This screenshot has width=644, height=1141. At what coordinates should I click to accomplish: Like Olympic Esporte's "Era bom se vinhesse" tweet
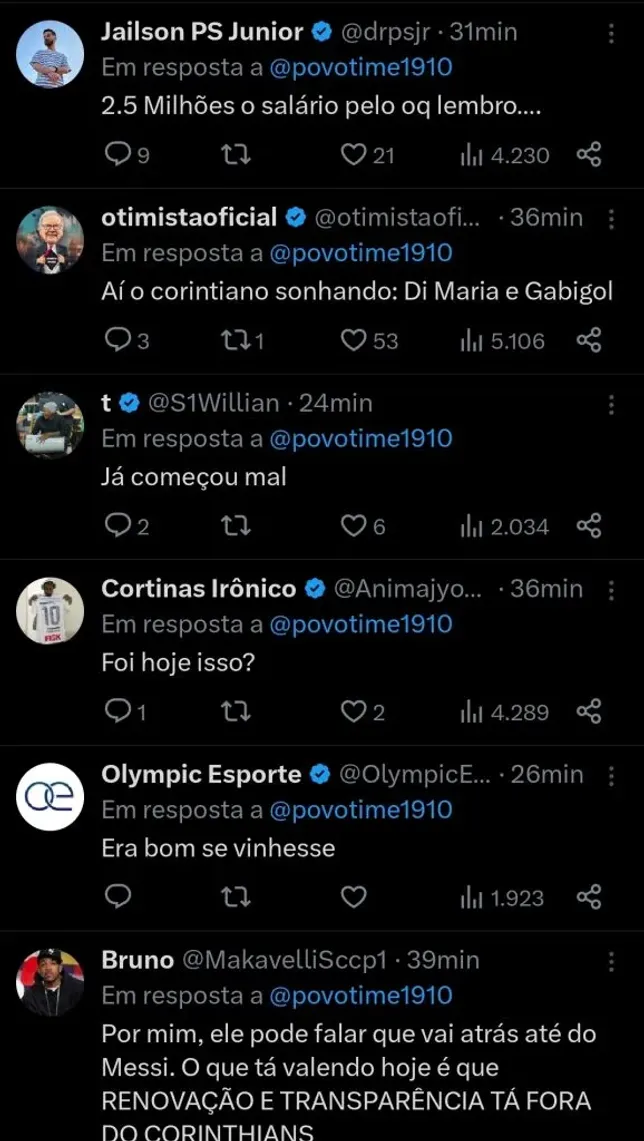353,897
